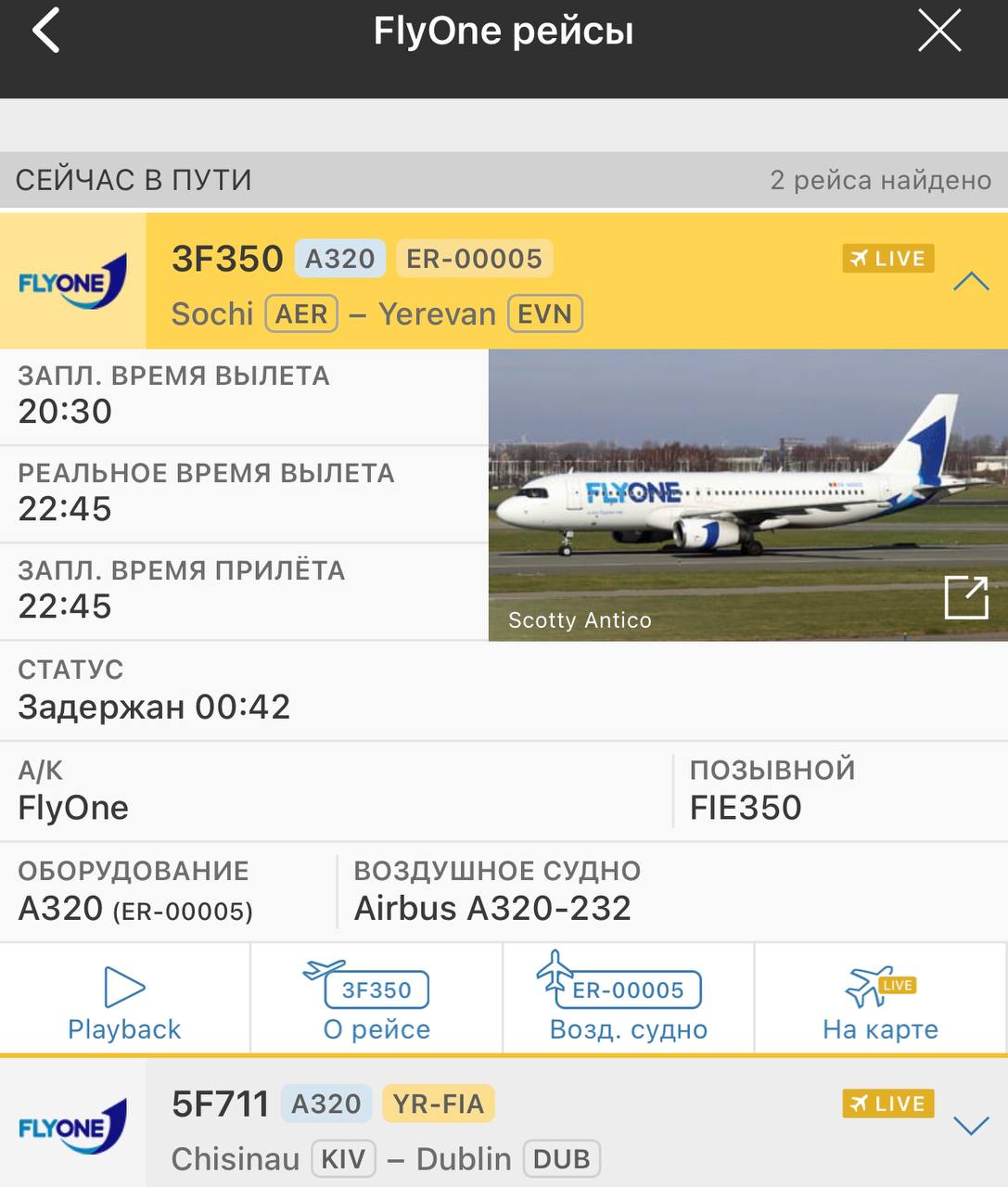Image resolution: width=1008 pixels, height=1187 pixels.
Task: Expand the 5F711 Chisinau – Dublin flight
Action: tap(970, 1126)
